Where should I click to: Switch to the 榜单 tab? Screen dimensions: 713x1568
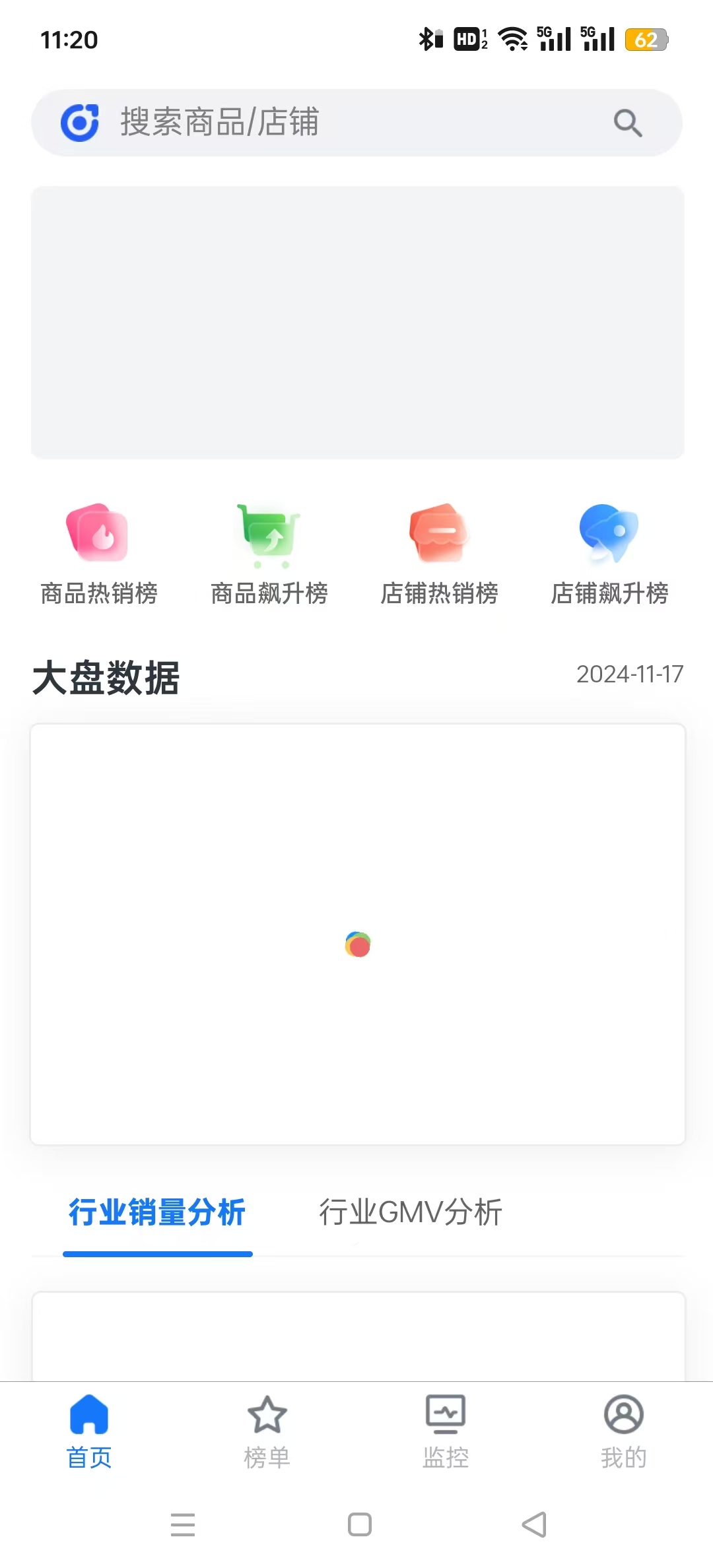pos(267,1432)
